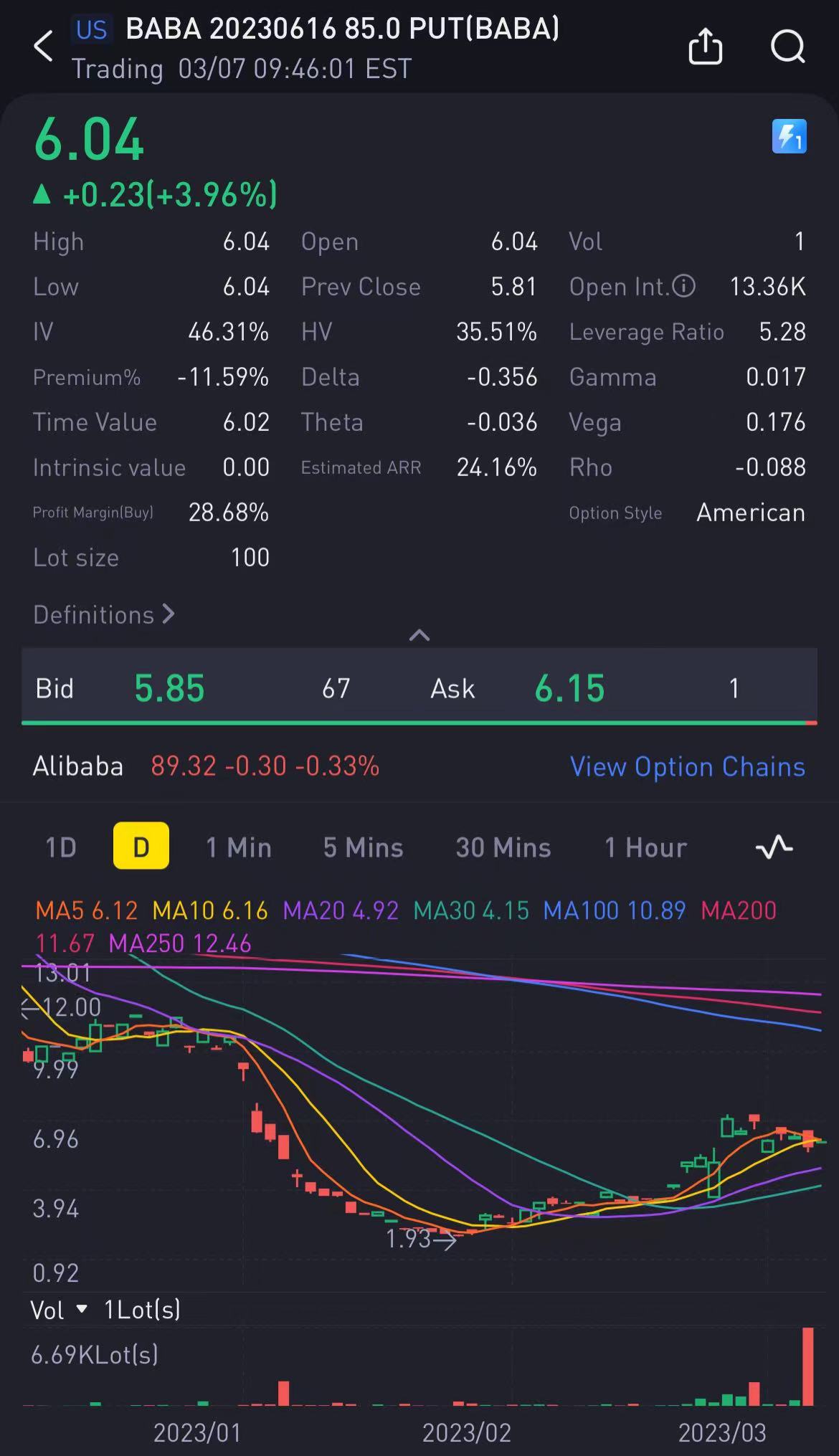839x1456 pixels.
Task: Open the search icon
Action: pos(787,47)
